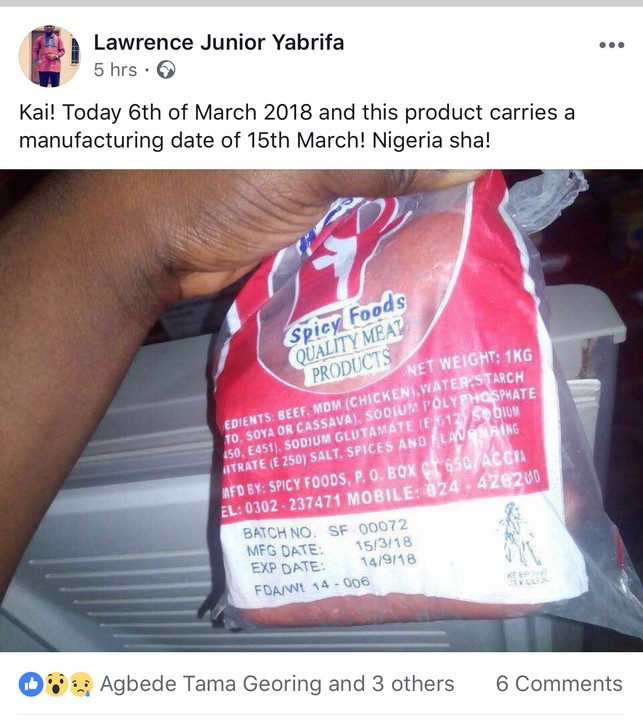643x720 pixels.
Task: Open Lawrence Junior Yabrifa's profile picture
Action: point(48,56)
